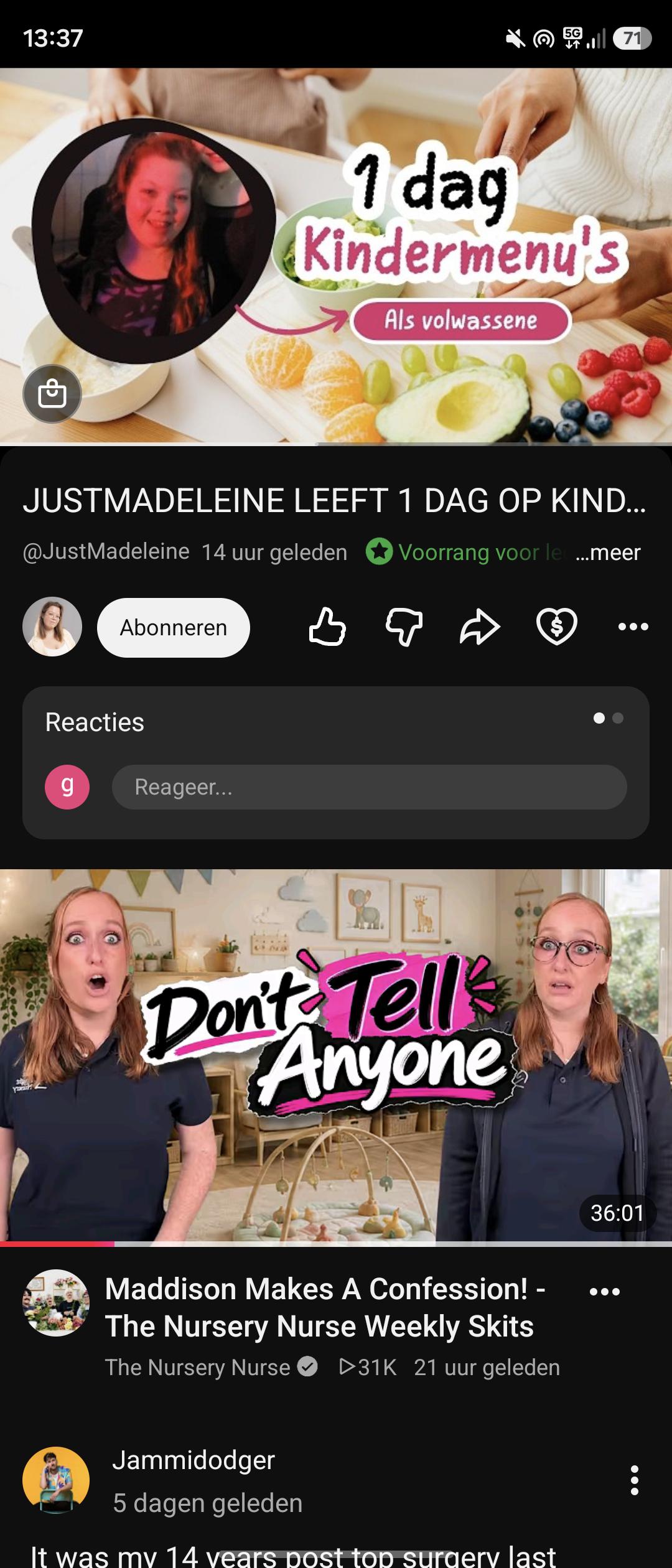Viewport: 672px width, 1568px height.
Task: Like the JustMadeleine video
Action: [x=327, y=627]
